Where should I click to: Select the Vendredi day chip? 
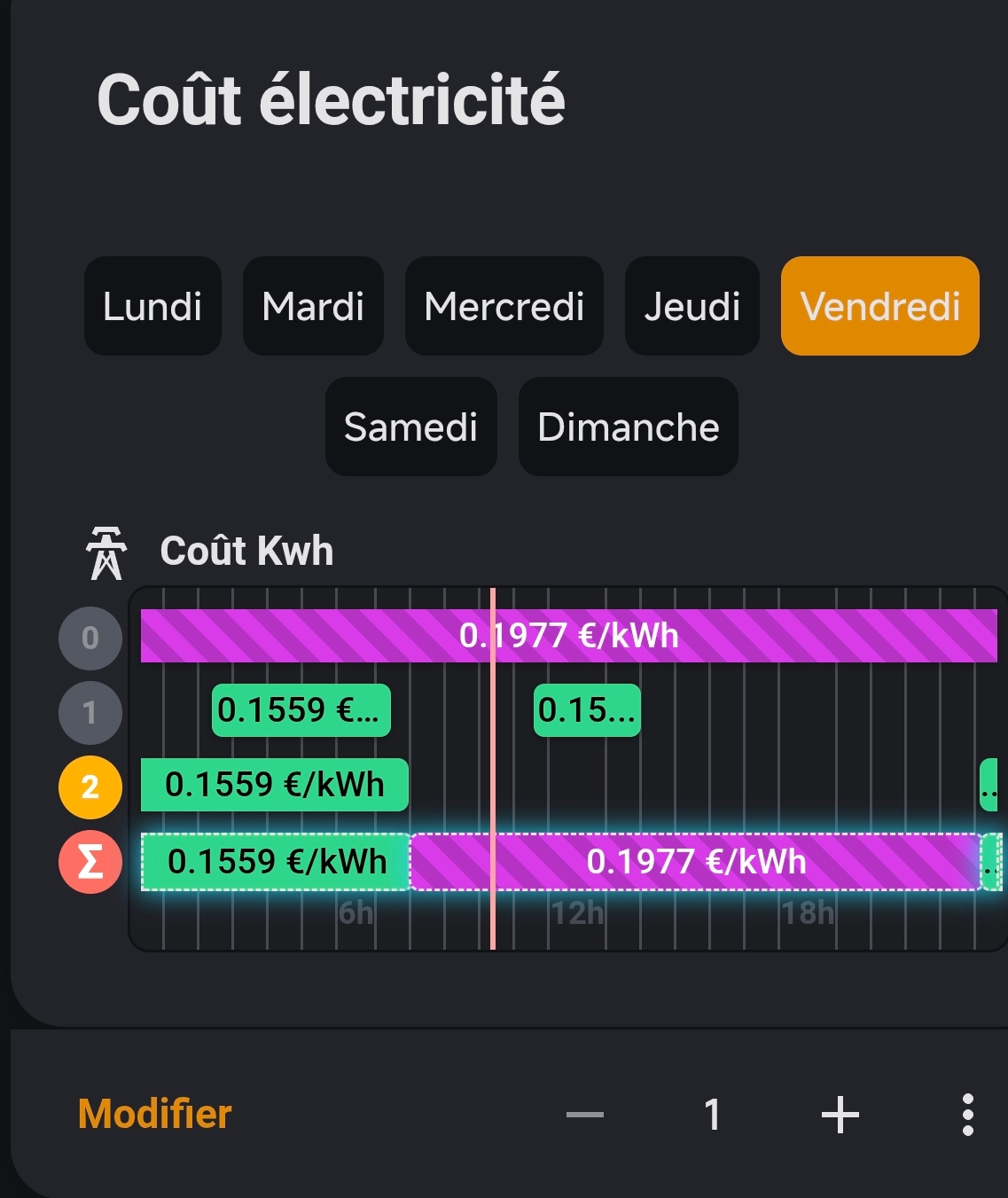[879, 306]
